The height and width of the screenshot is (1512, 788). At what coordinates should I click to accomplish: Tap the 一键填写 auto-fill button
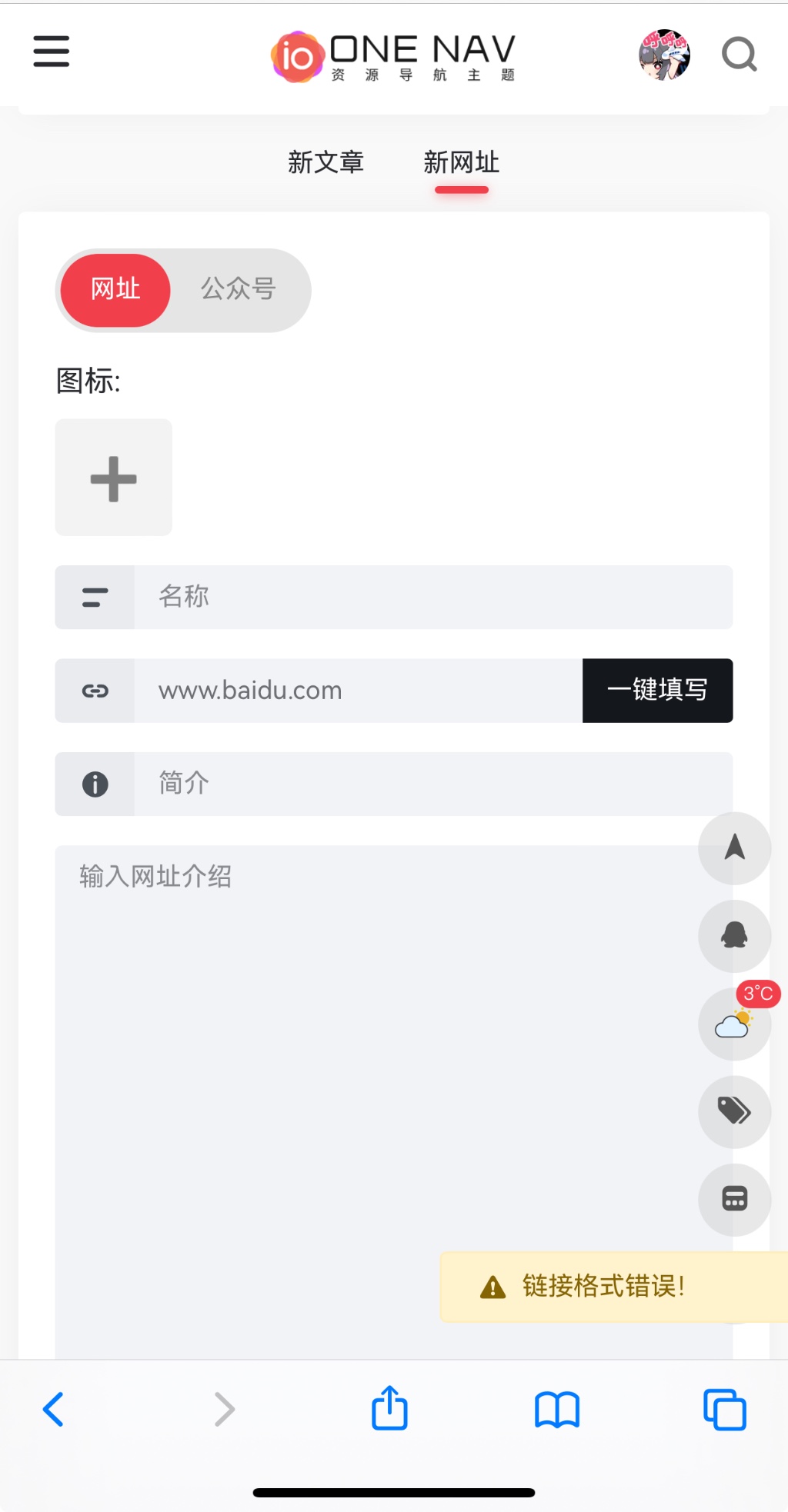click(x=657, y=691)
